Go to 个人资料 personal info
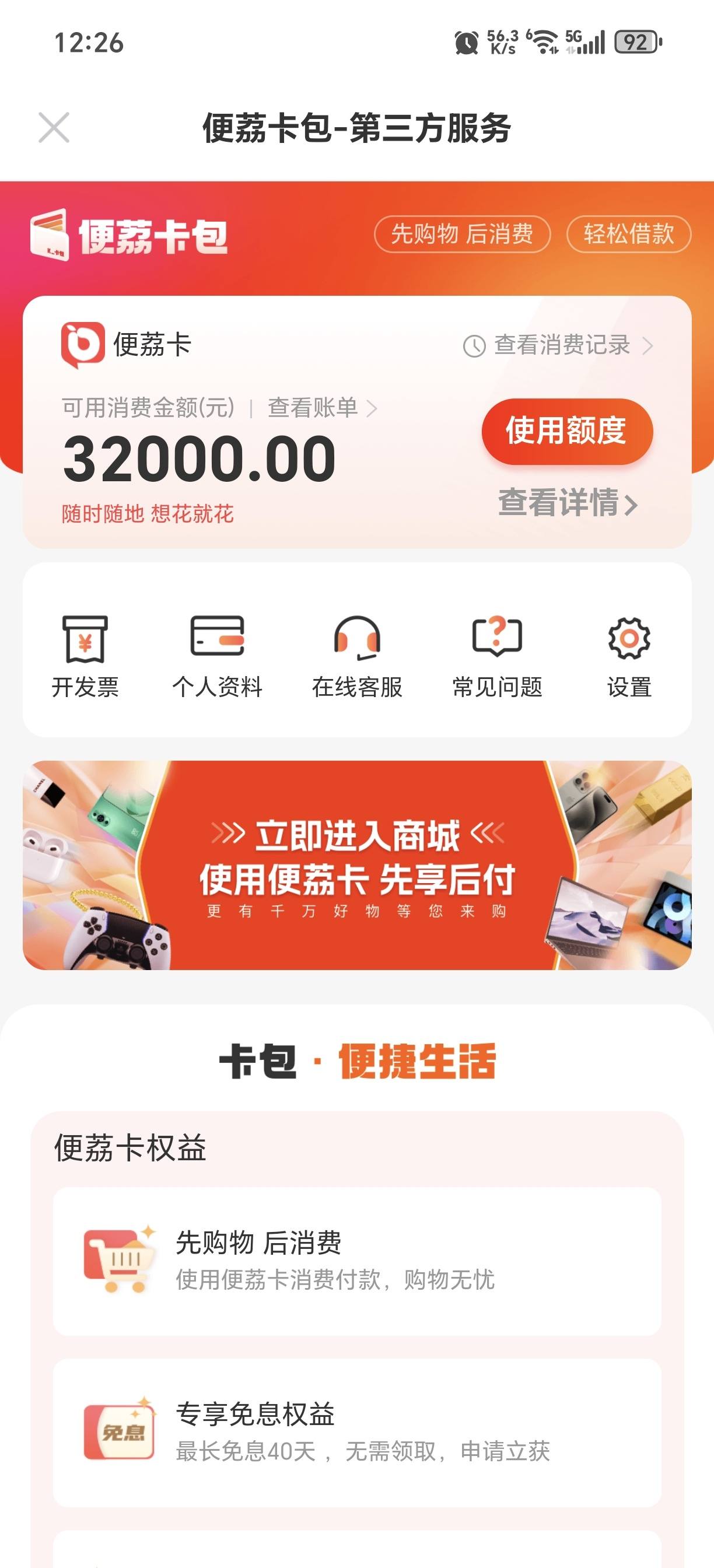This screenshot has width=714, height=1568. 218,656
